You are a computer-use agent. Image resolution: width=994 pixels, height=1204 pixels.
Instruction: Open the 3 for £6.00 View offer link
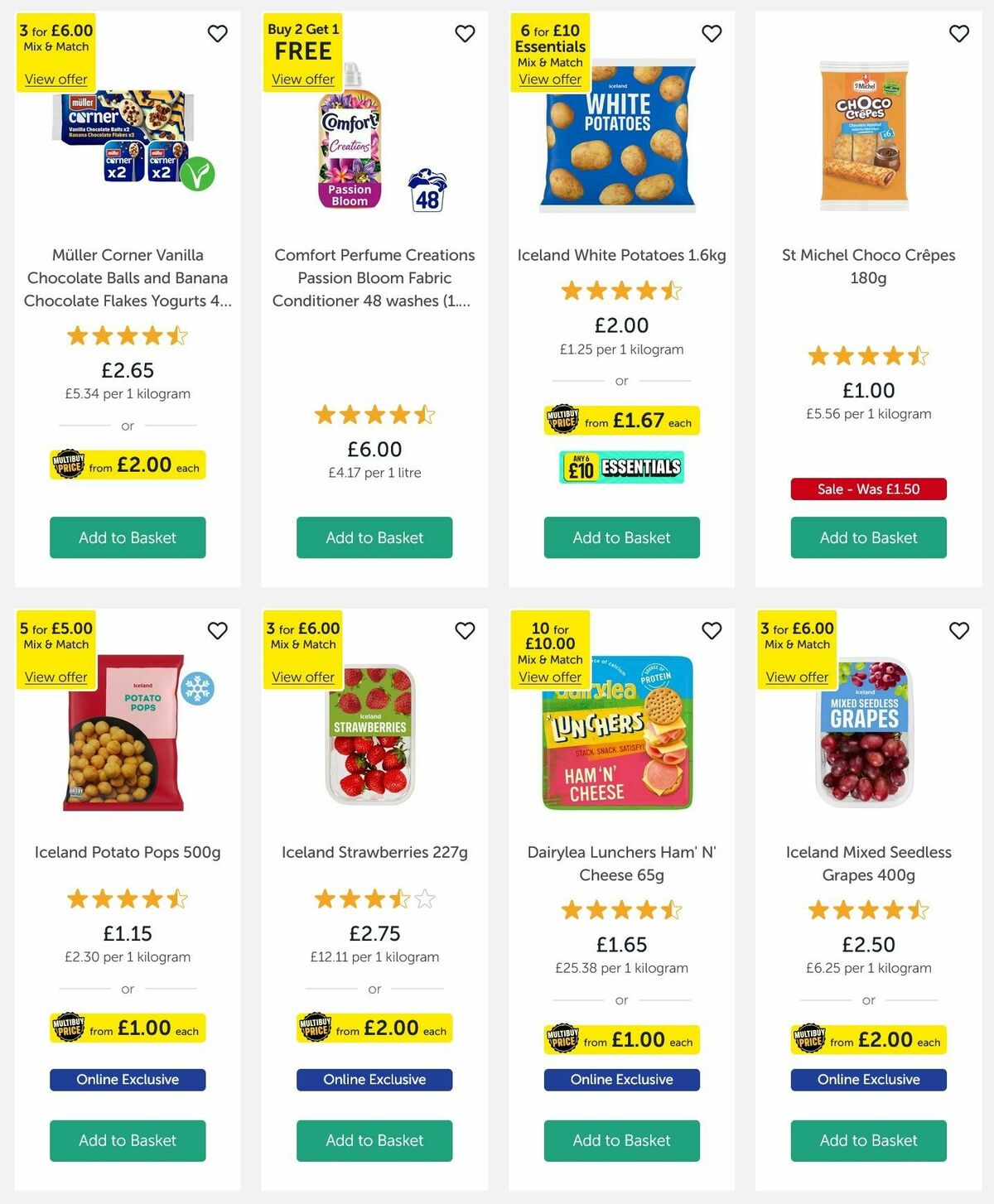click(55, 79)
